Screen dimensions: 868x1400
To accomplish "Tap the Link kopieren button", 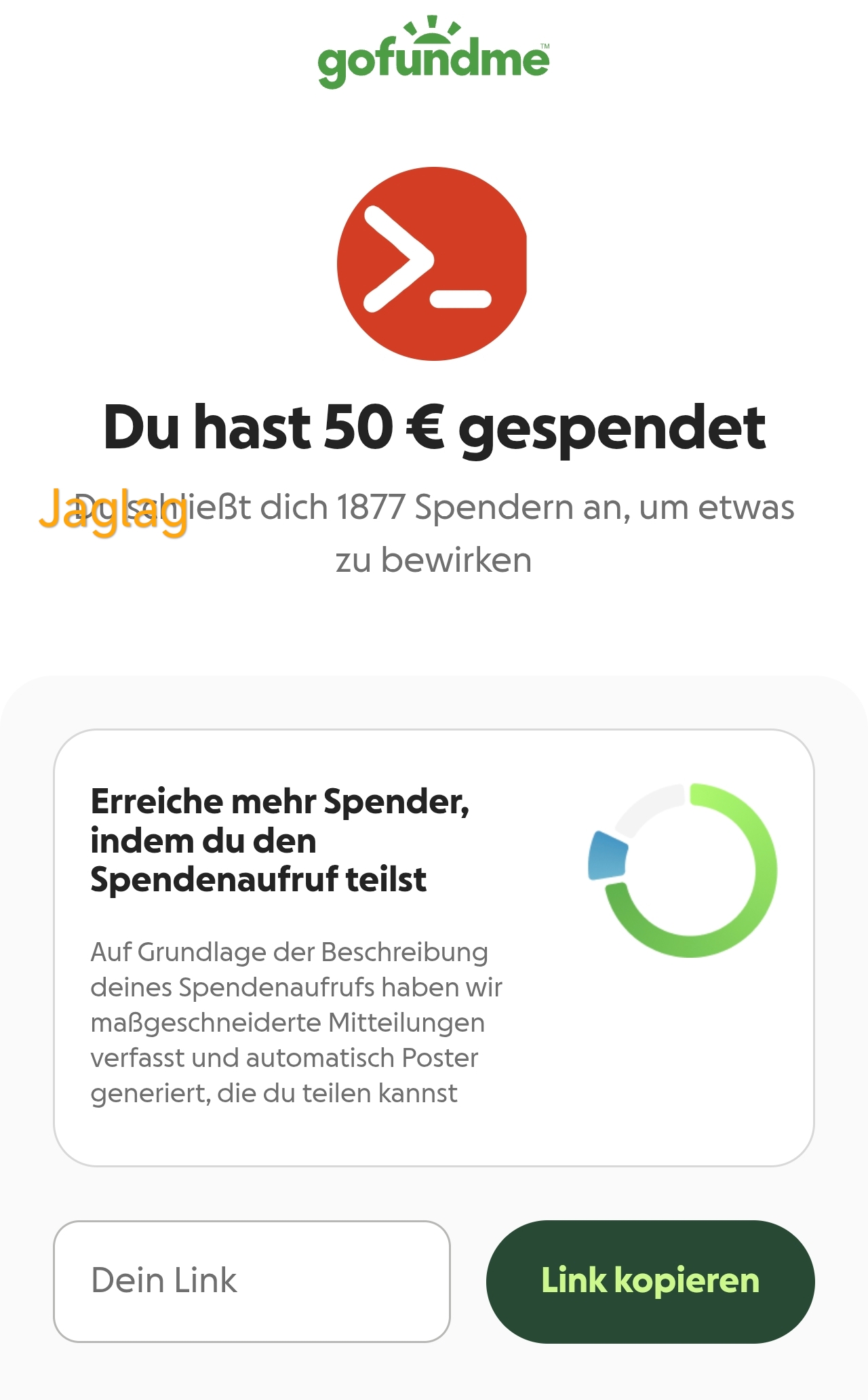I will click(x=650, y=1281).
